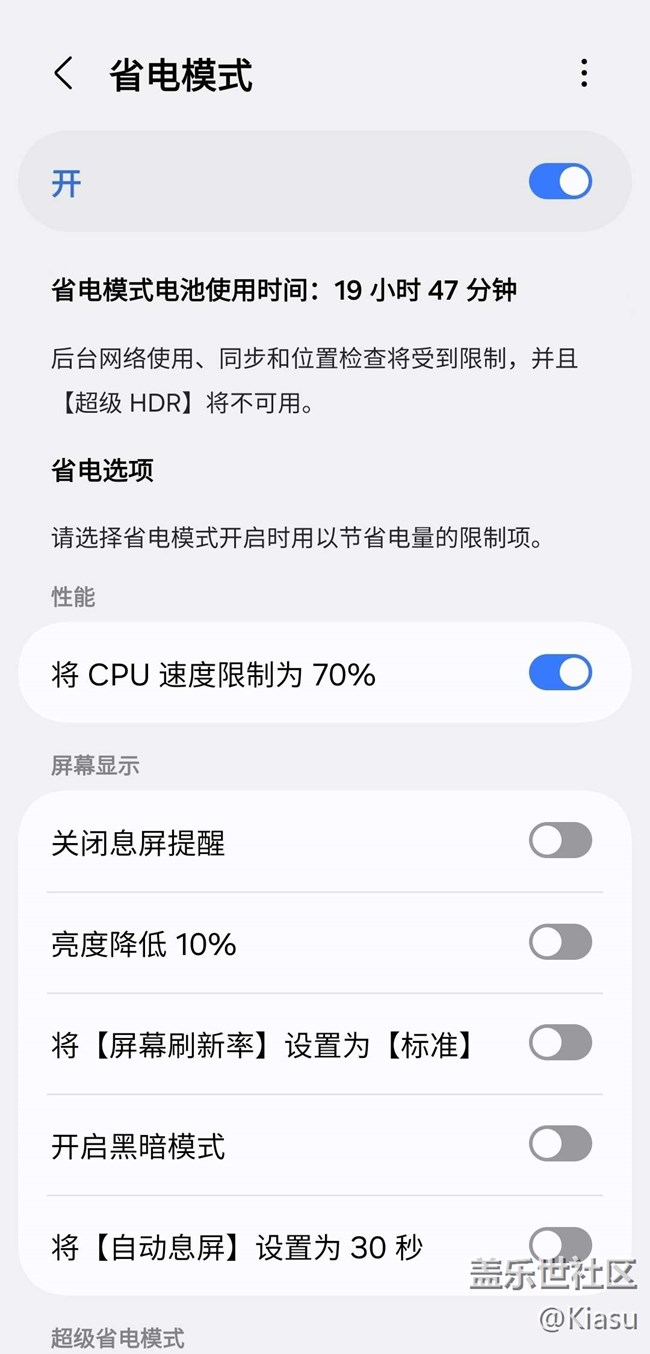
Task: Open the three-dot overflow menu
Action: [584, 73]
